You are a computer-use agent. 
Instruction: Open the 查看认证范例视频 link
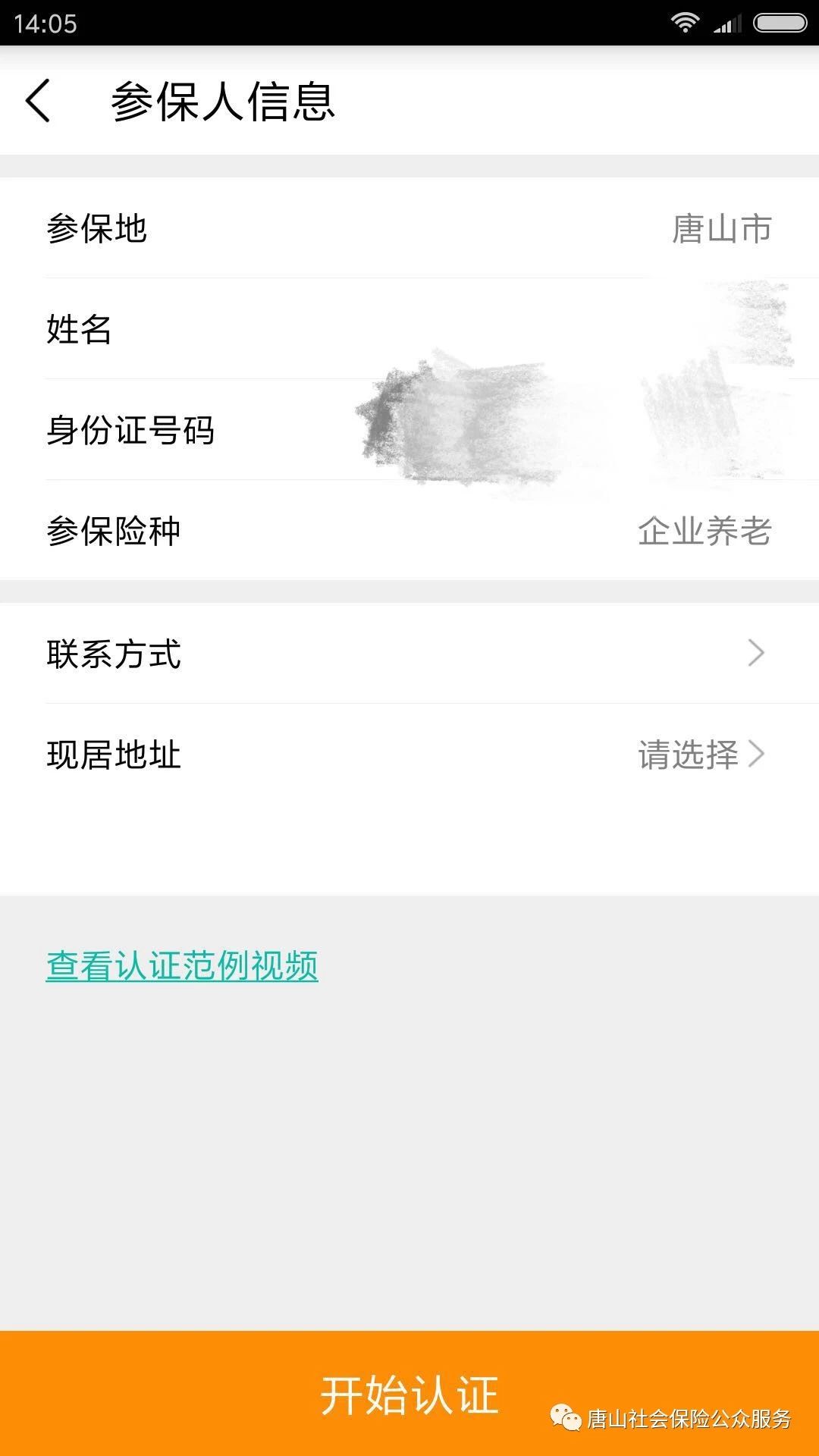pyautogui.click(x=182, y=966)
